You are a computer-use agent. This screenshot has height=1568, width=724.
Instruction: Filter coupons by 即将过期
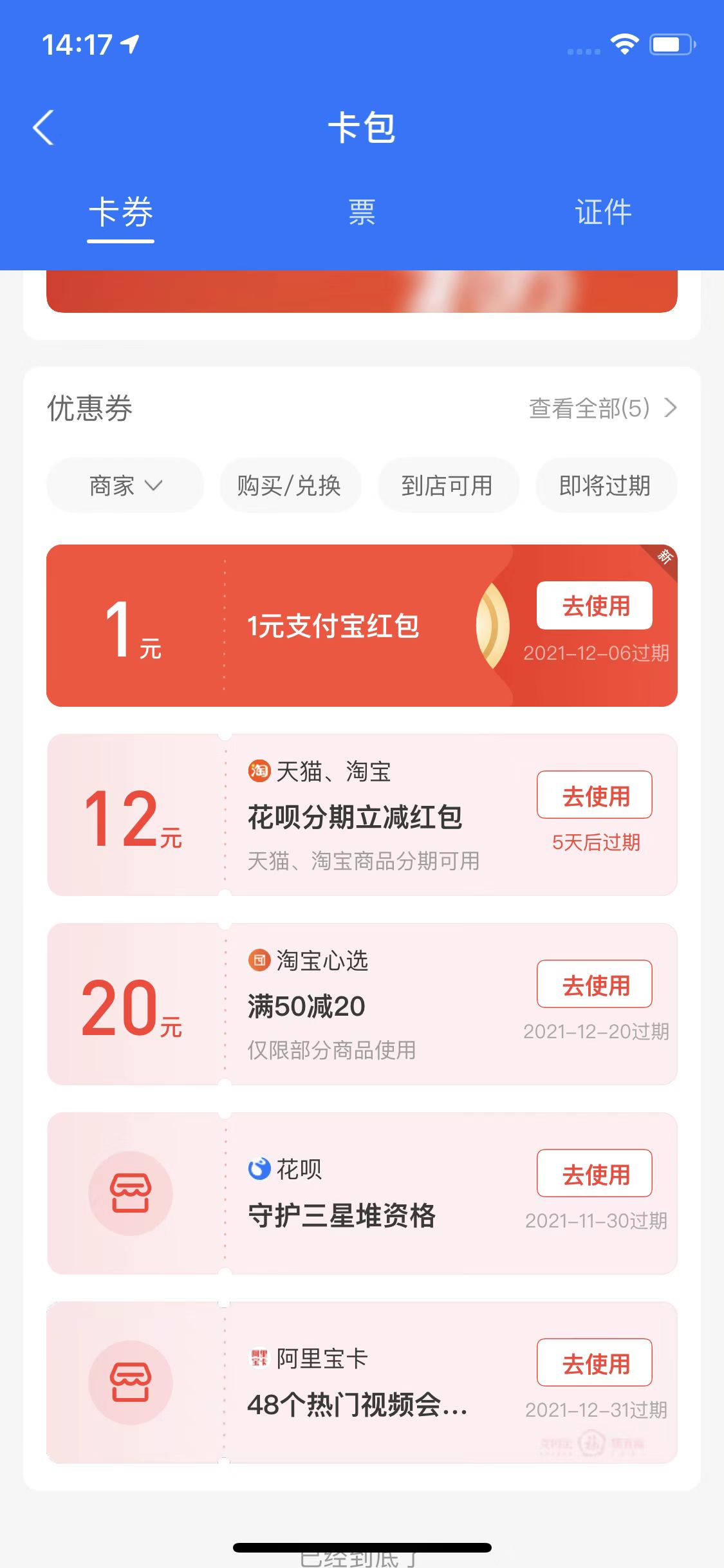[605, 485]
